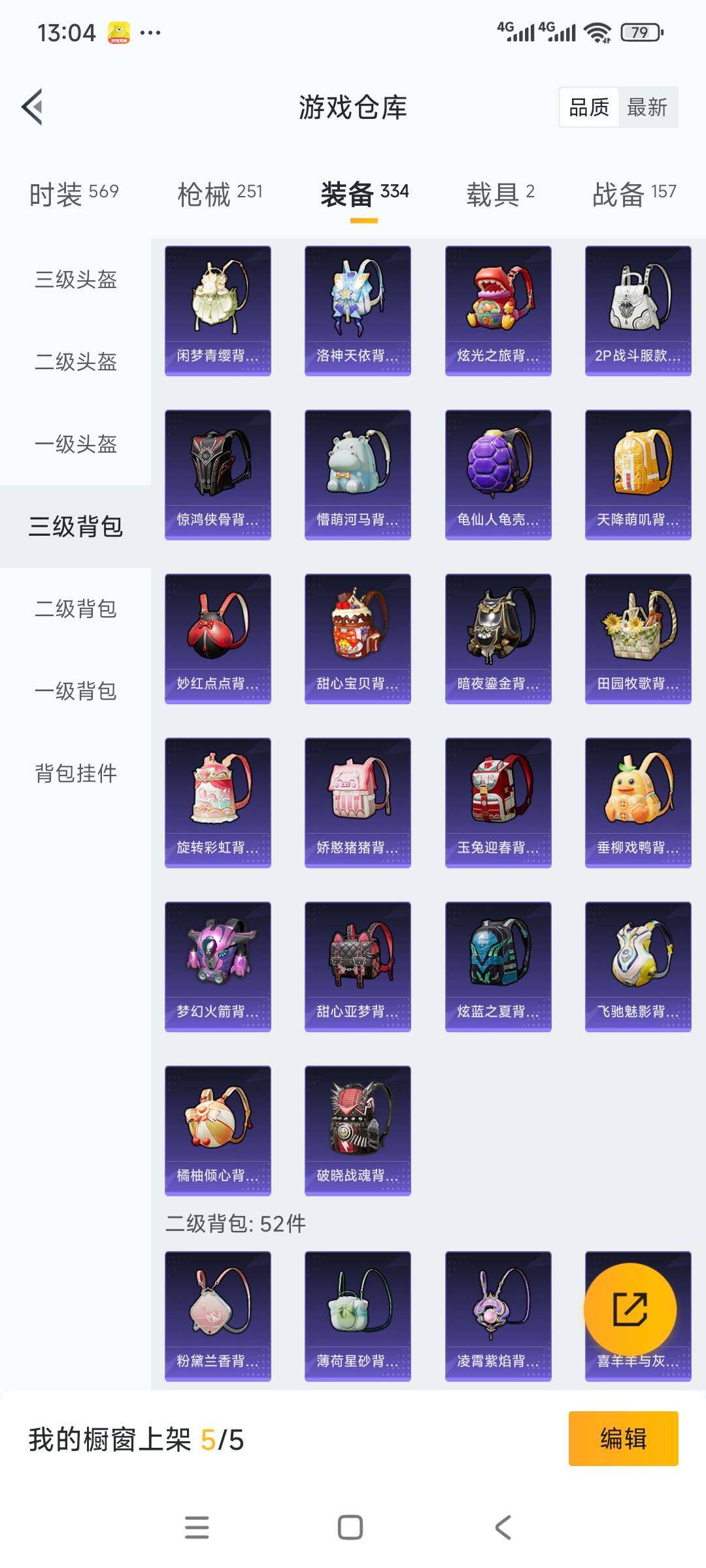The width and height of the screenshot is (706, 1568).
Task: Go back from 游戏仓库 page
Action: 33,106
